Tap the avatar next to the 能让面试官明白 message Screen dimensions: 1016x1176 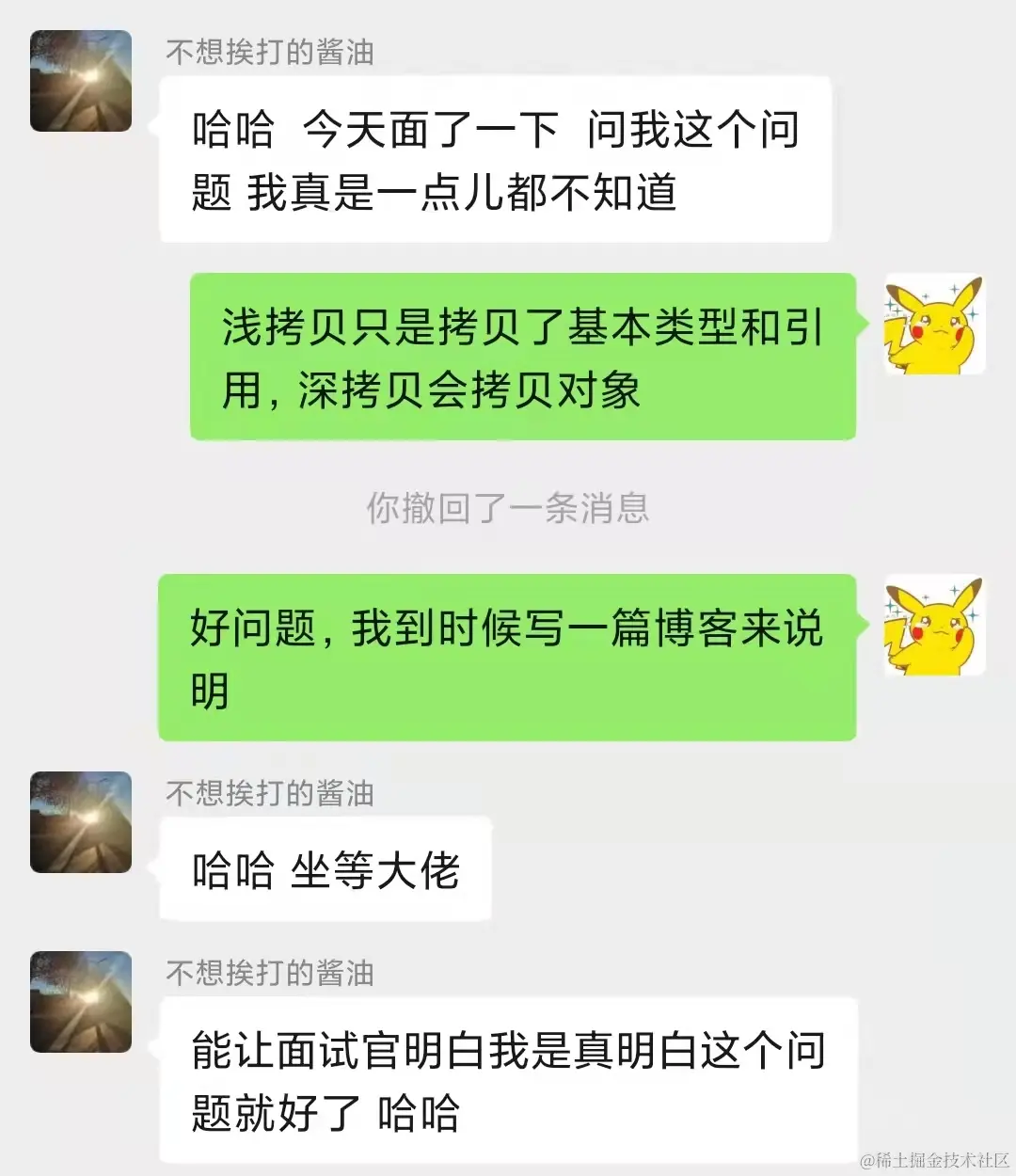tap(81, 1001)
